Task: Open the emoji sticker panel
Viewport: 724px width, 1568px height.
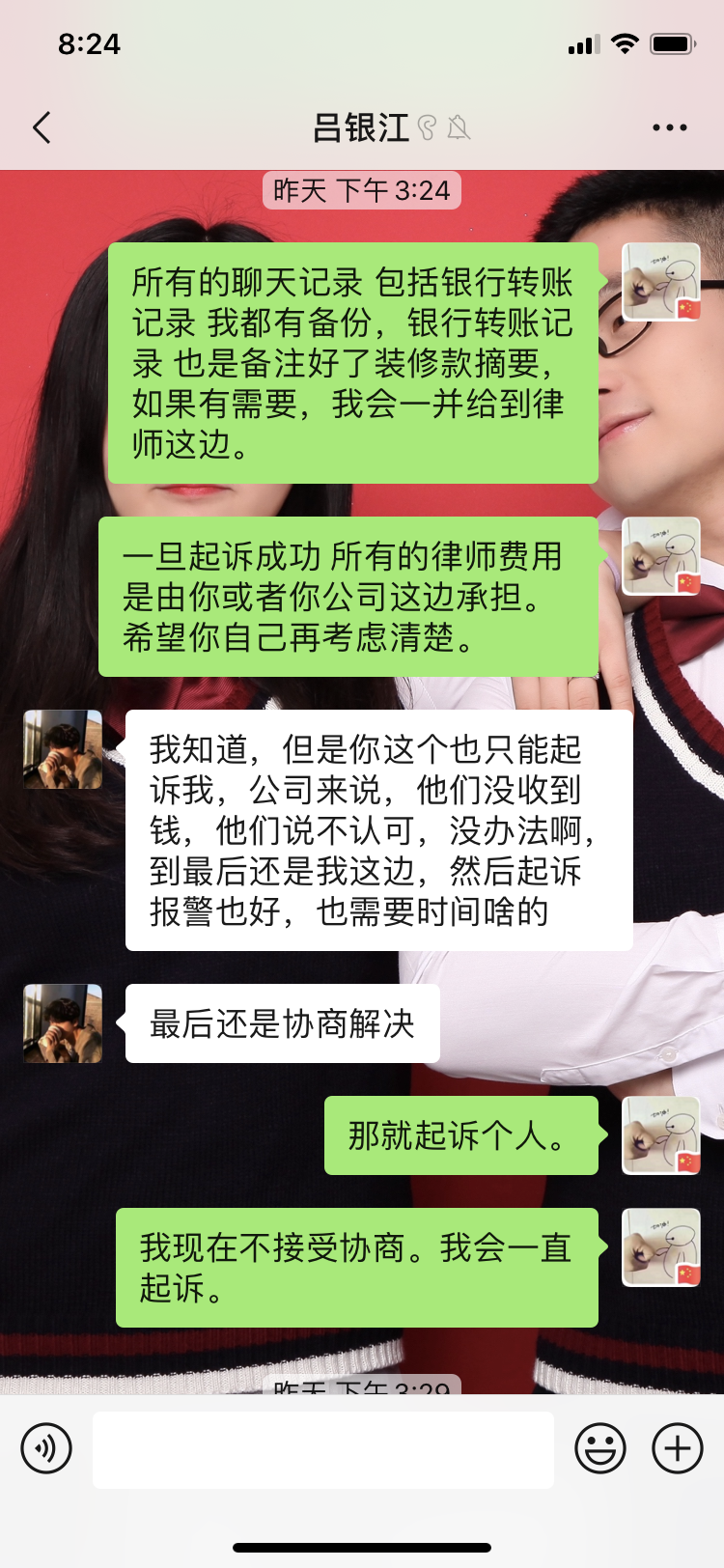Action: click(x=600, y=1448)
